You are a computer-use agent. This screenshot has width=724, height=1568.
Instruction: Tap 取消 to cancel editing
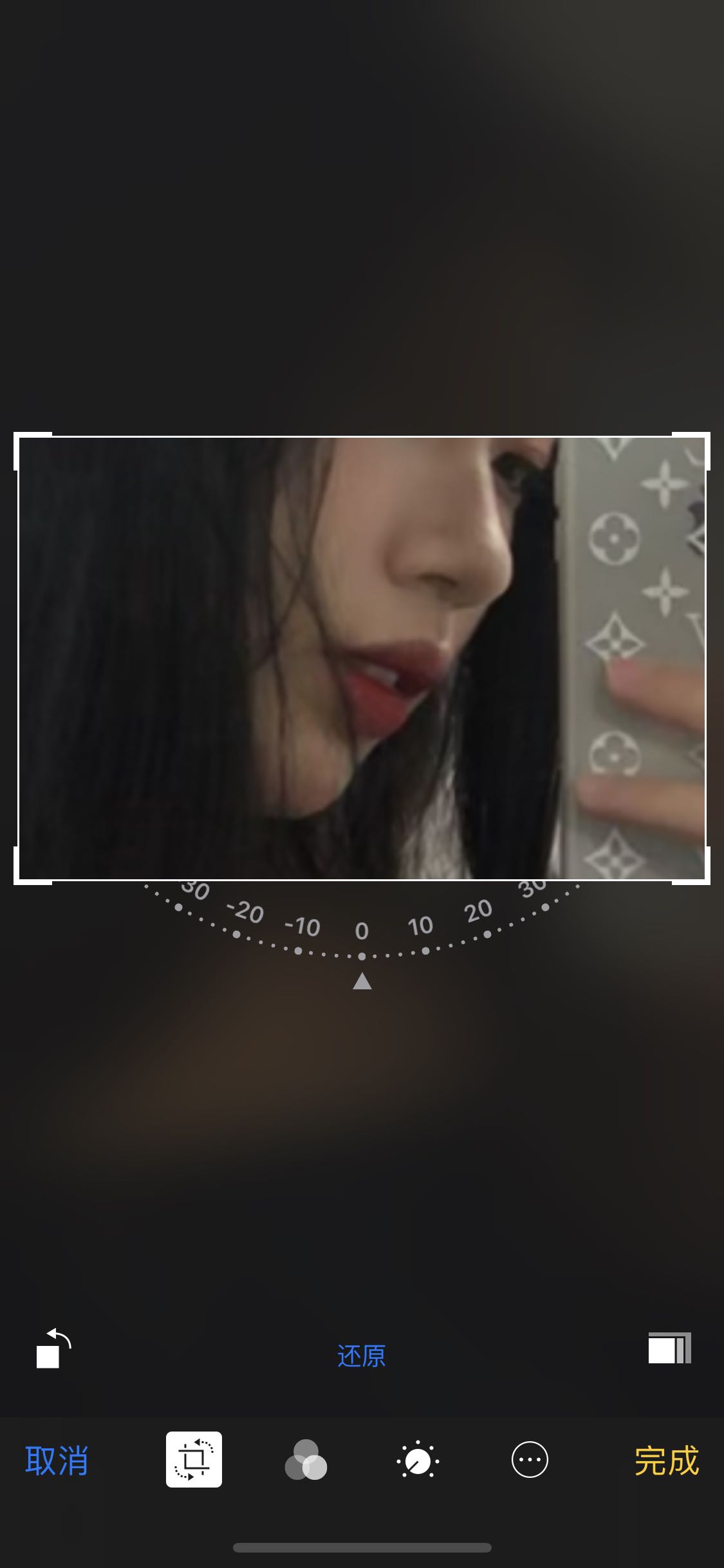[57, 1460]
